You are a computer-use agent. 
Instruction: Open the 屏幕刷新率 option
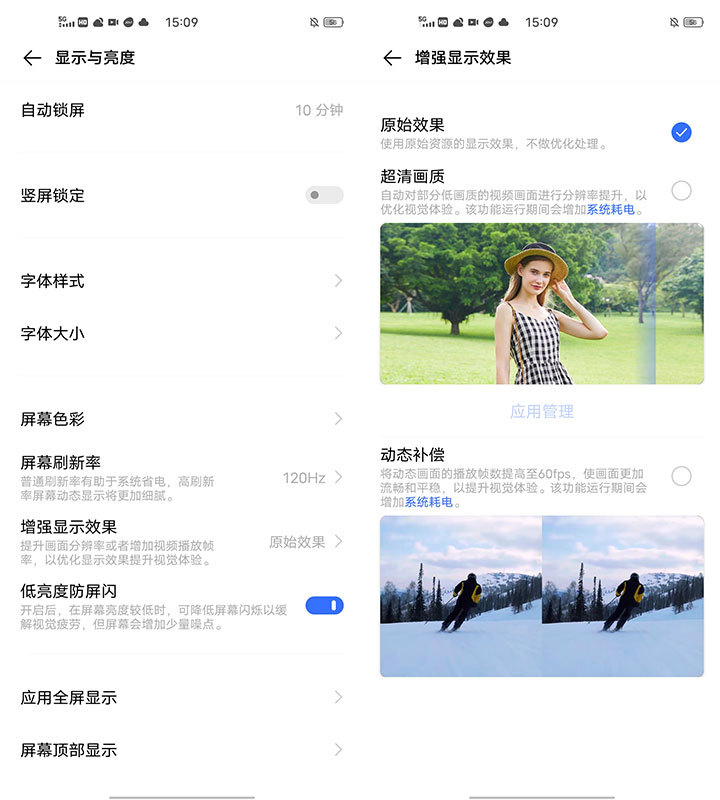[x=180, y=477]
